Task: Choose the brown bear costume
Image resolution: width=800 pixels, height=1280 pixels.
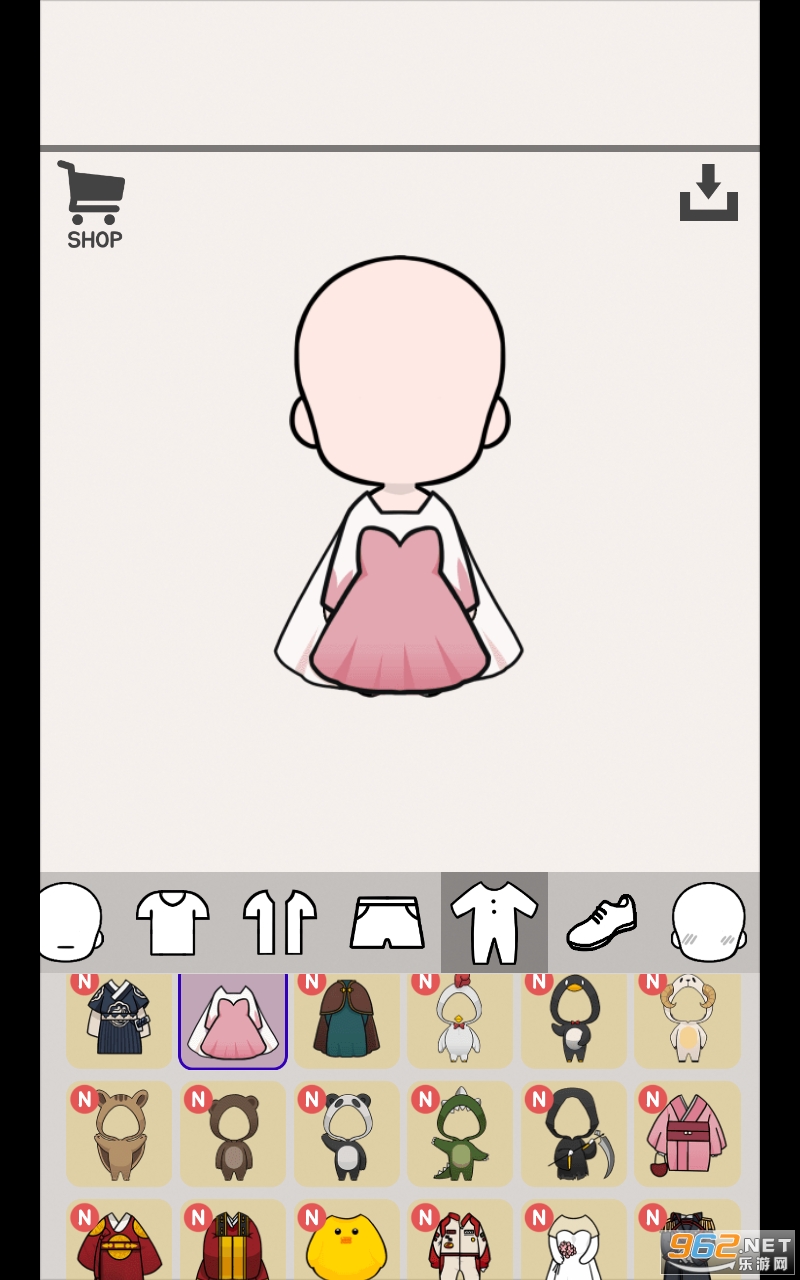Action: (233, 1135)
